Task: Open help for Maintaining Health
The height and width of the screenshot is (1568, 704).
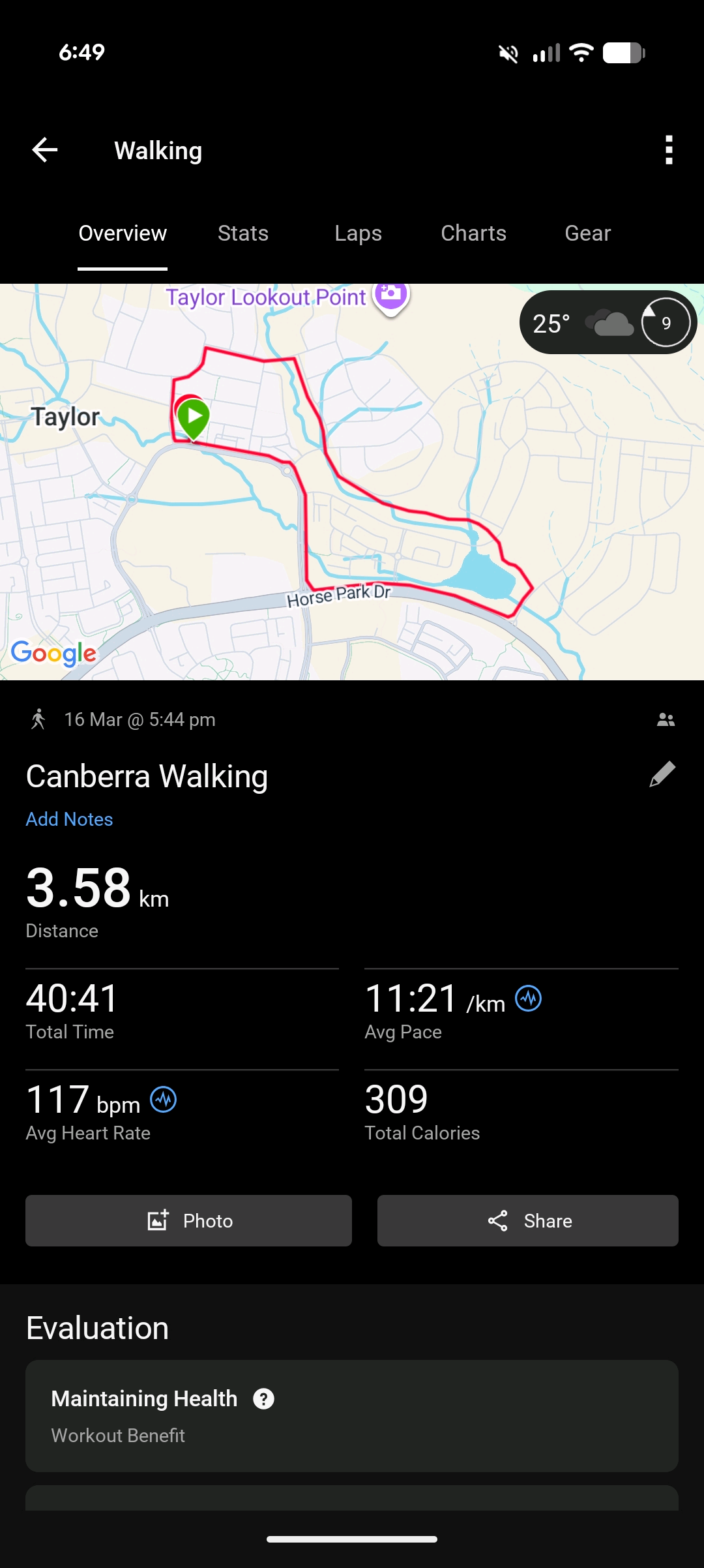Action: pyautogui.click(x=264, y=1398)
